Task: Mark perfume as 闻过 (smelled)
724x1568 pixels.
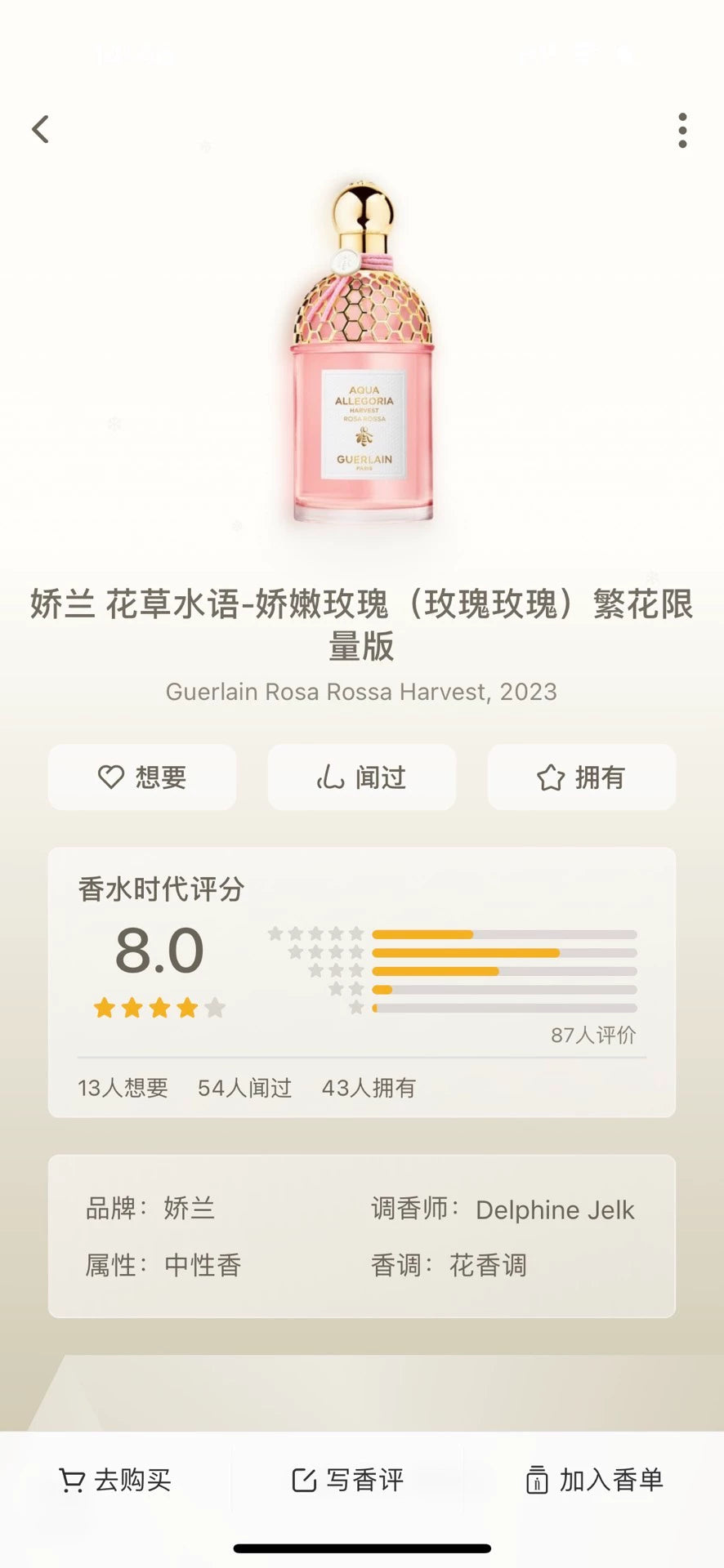Action: pos(361,777)
